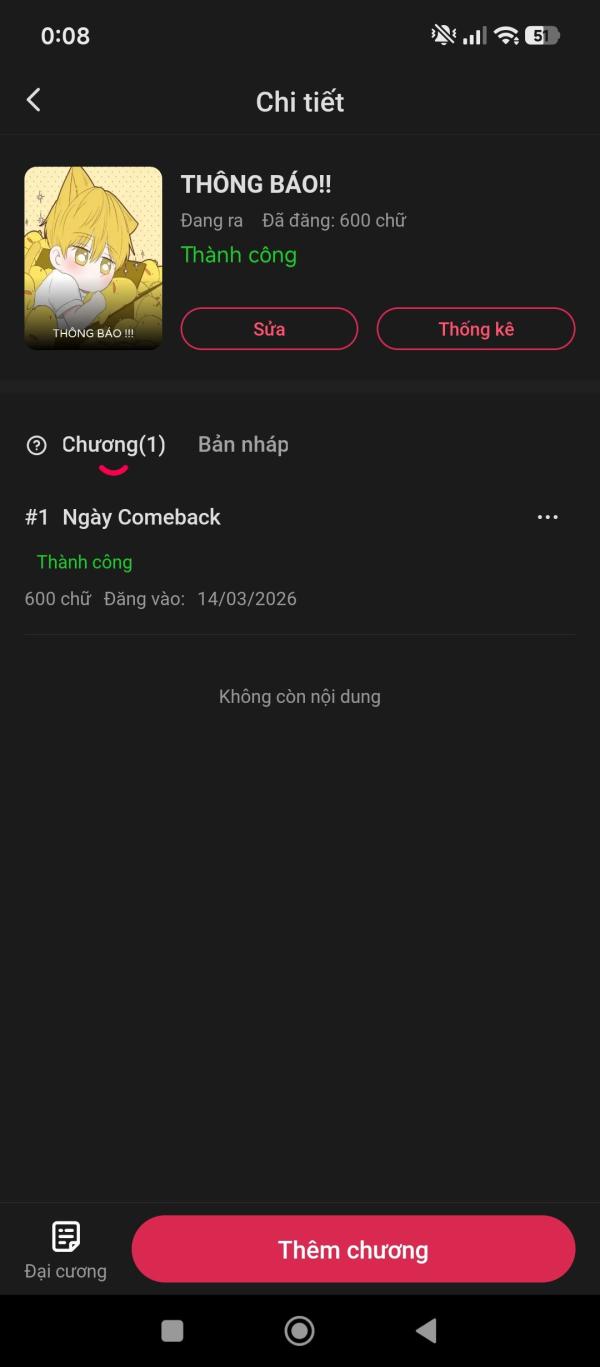
Task: Select the Chương(1) tab
Action: [x=113, y=445]
